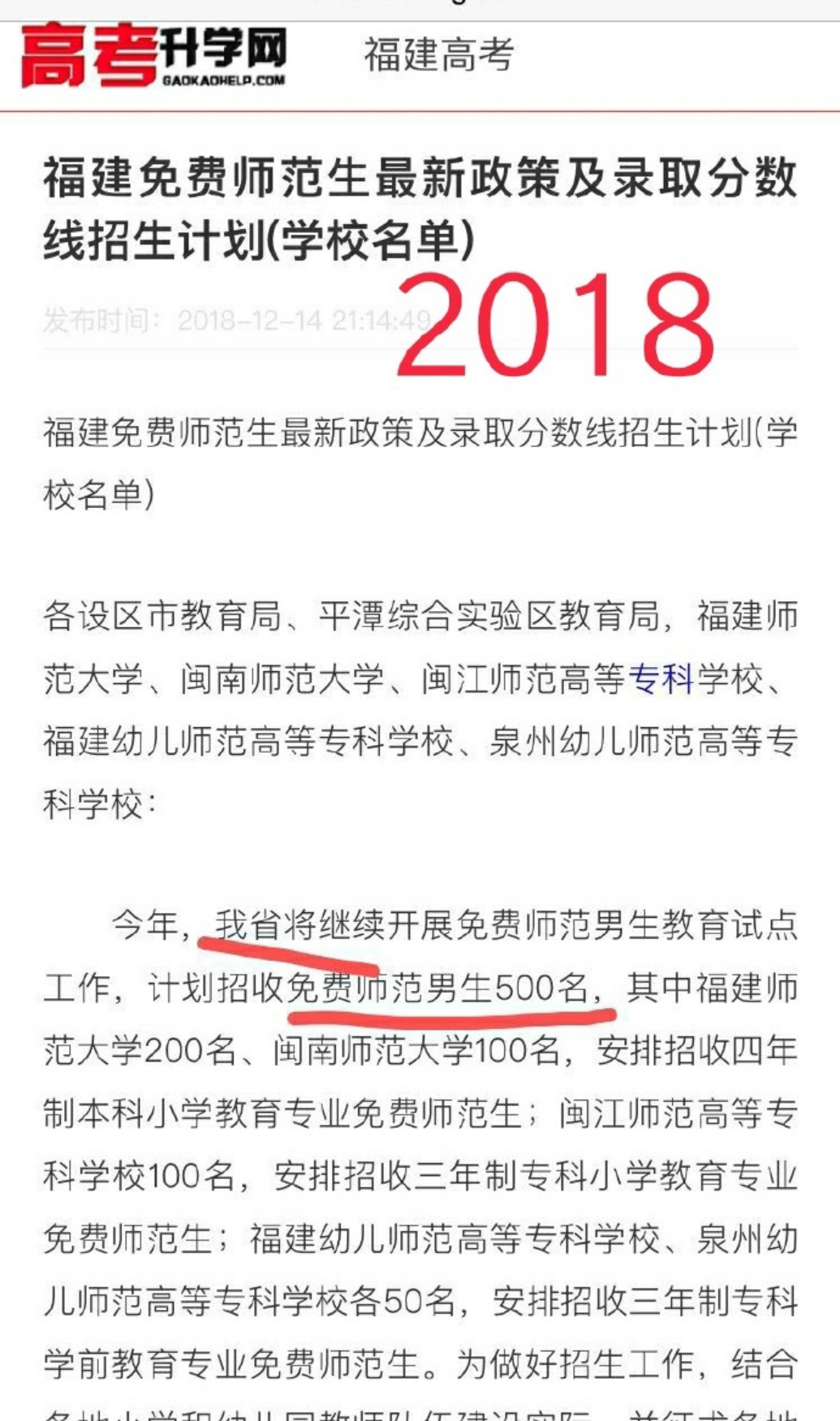Open the blue 专科 link in the article
This screenshot has width=840, height=1421.
tap(661, 678)
